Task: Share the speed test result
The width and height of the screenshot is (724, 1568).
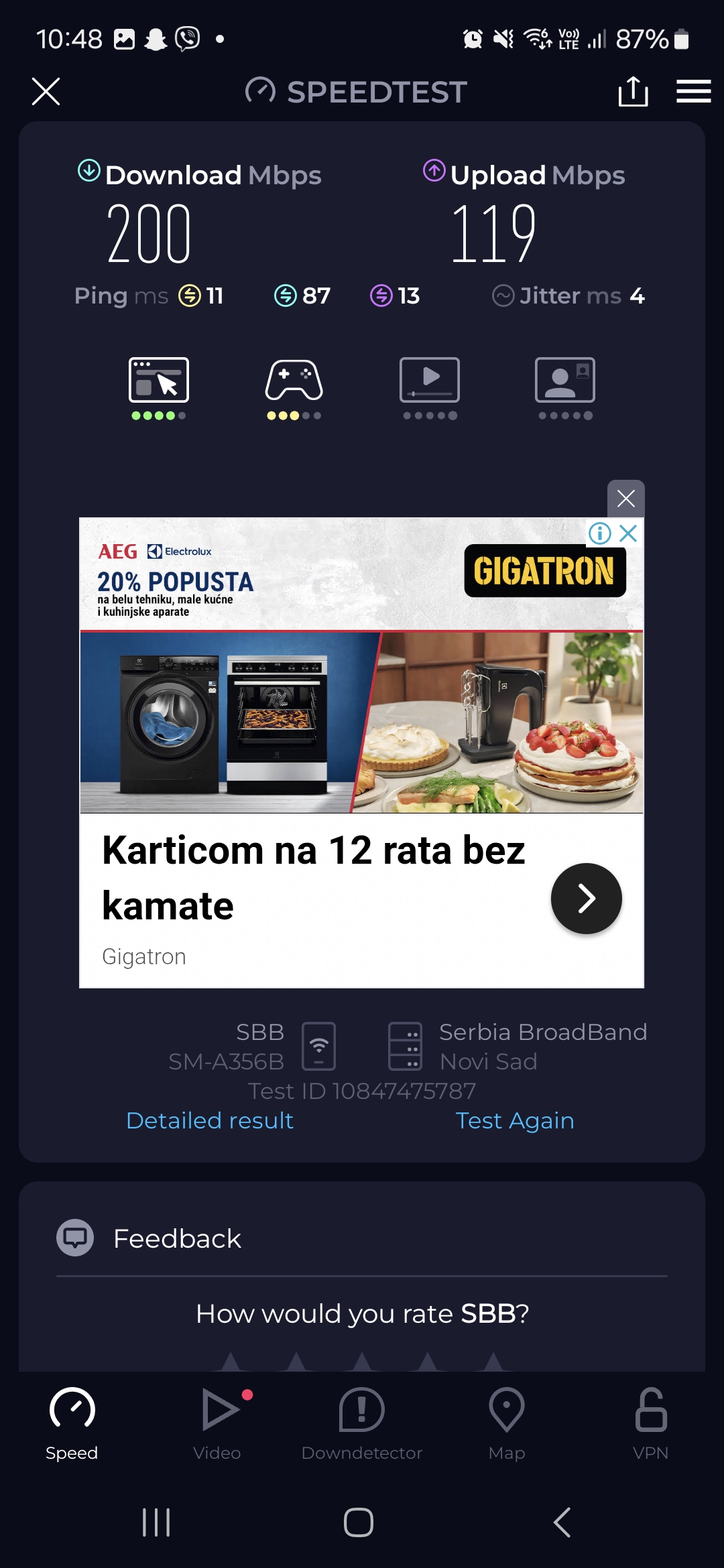Action: tap(633, 92)
